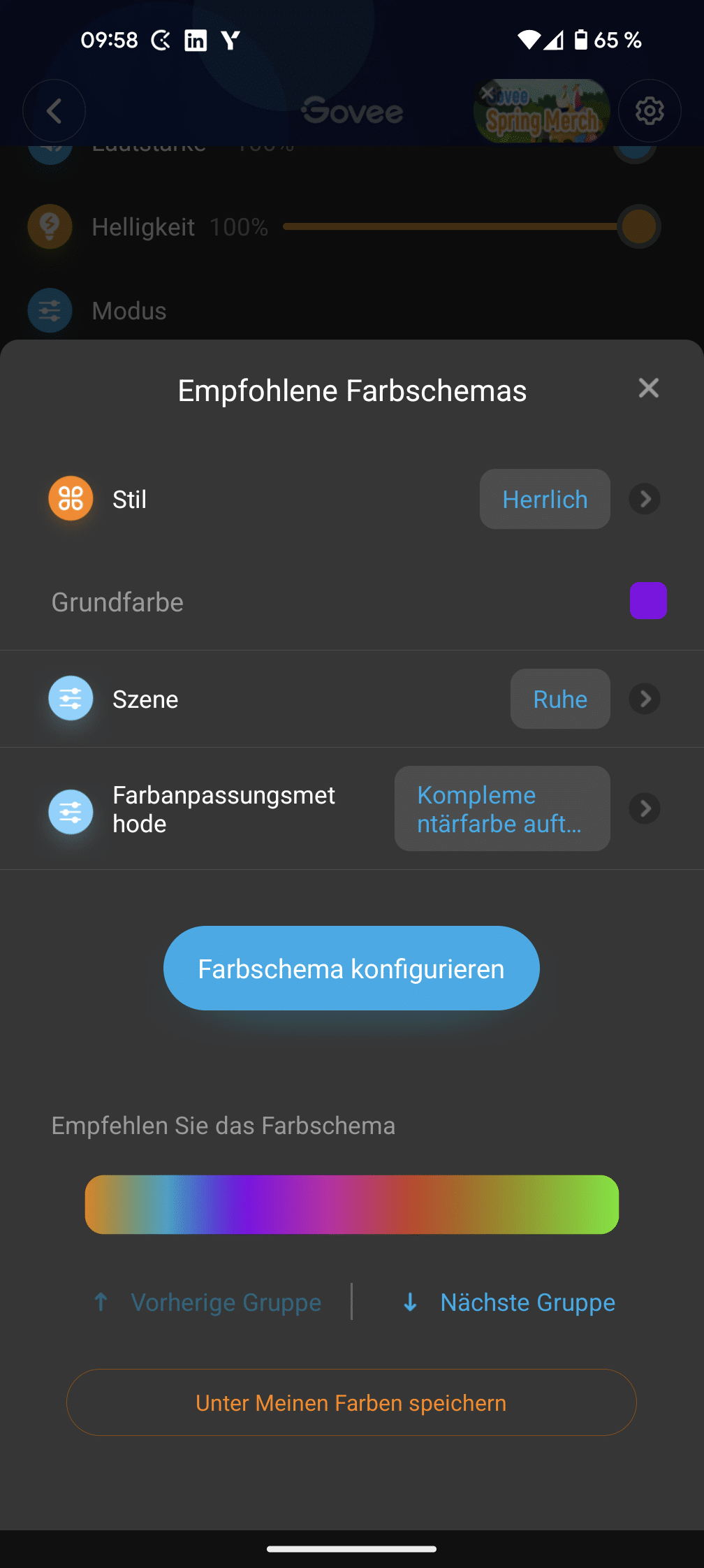The width and height of the screenshot is (704, 1568).
Task: Go back to Vorherige Gruppe
Action: [208, 1302]
